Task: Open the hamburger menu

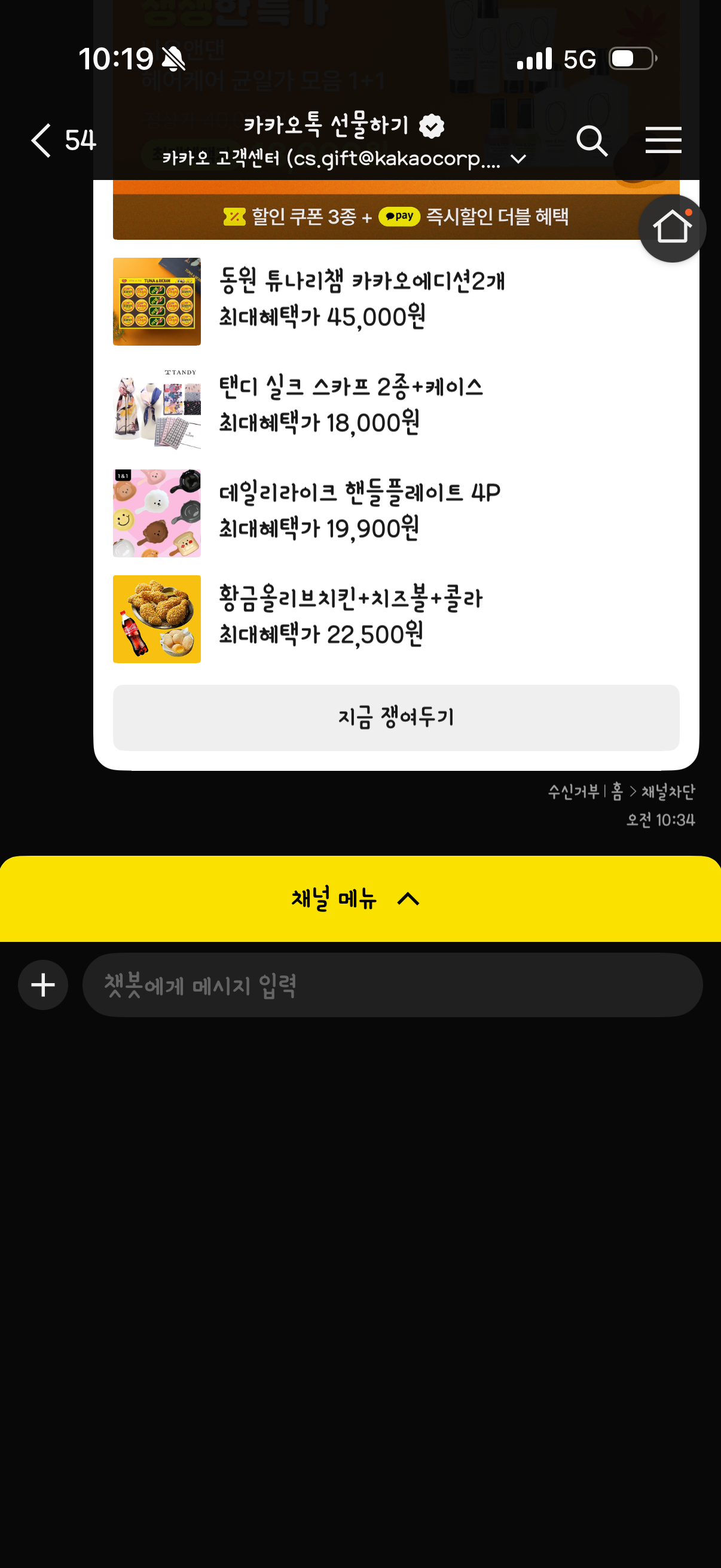Action: [663, 140]
